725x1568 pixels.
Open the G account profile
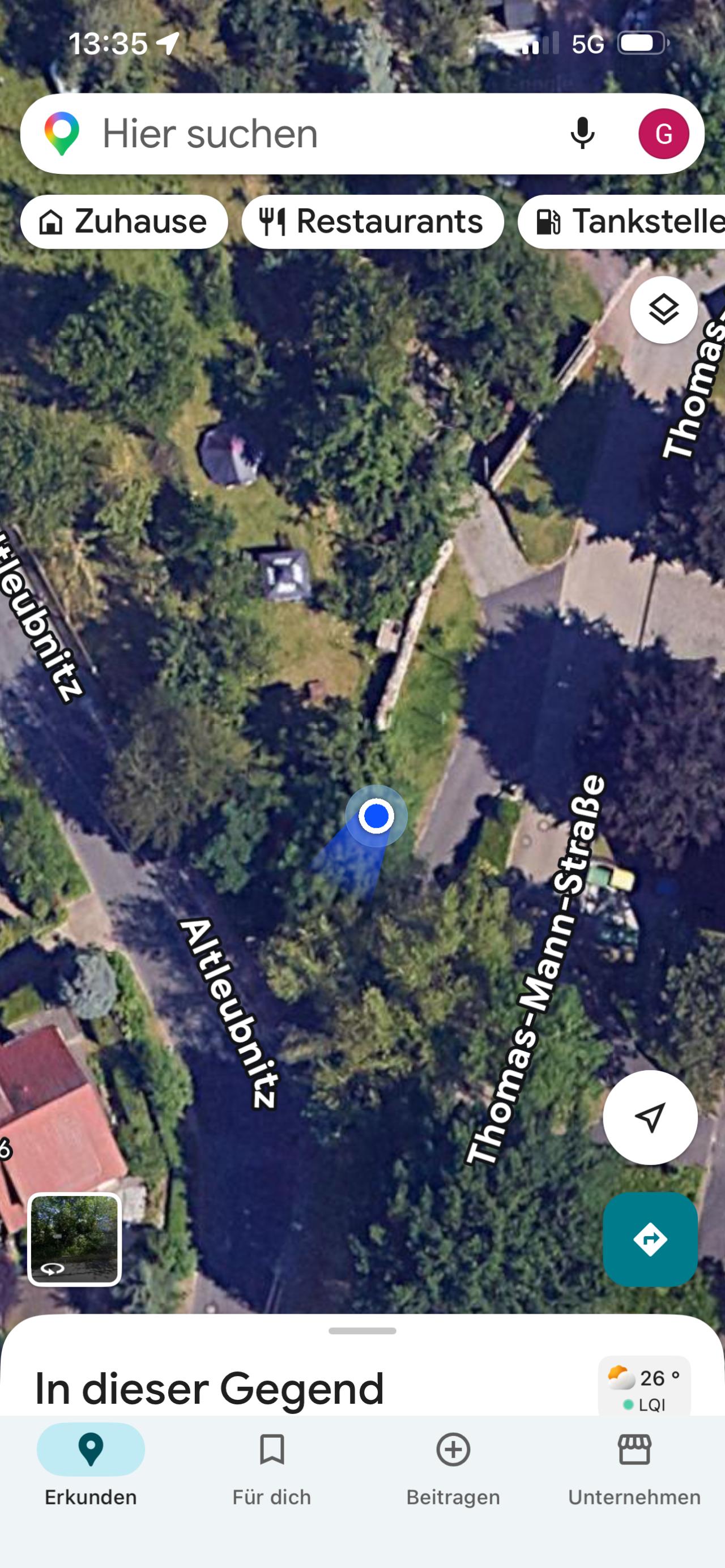[663, 134]
